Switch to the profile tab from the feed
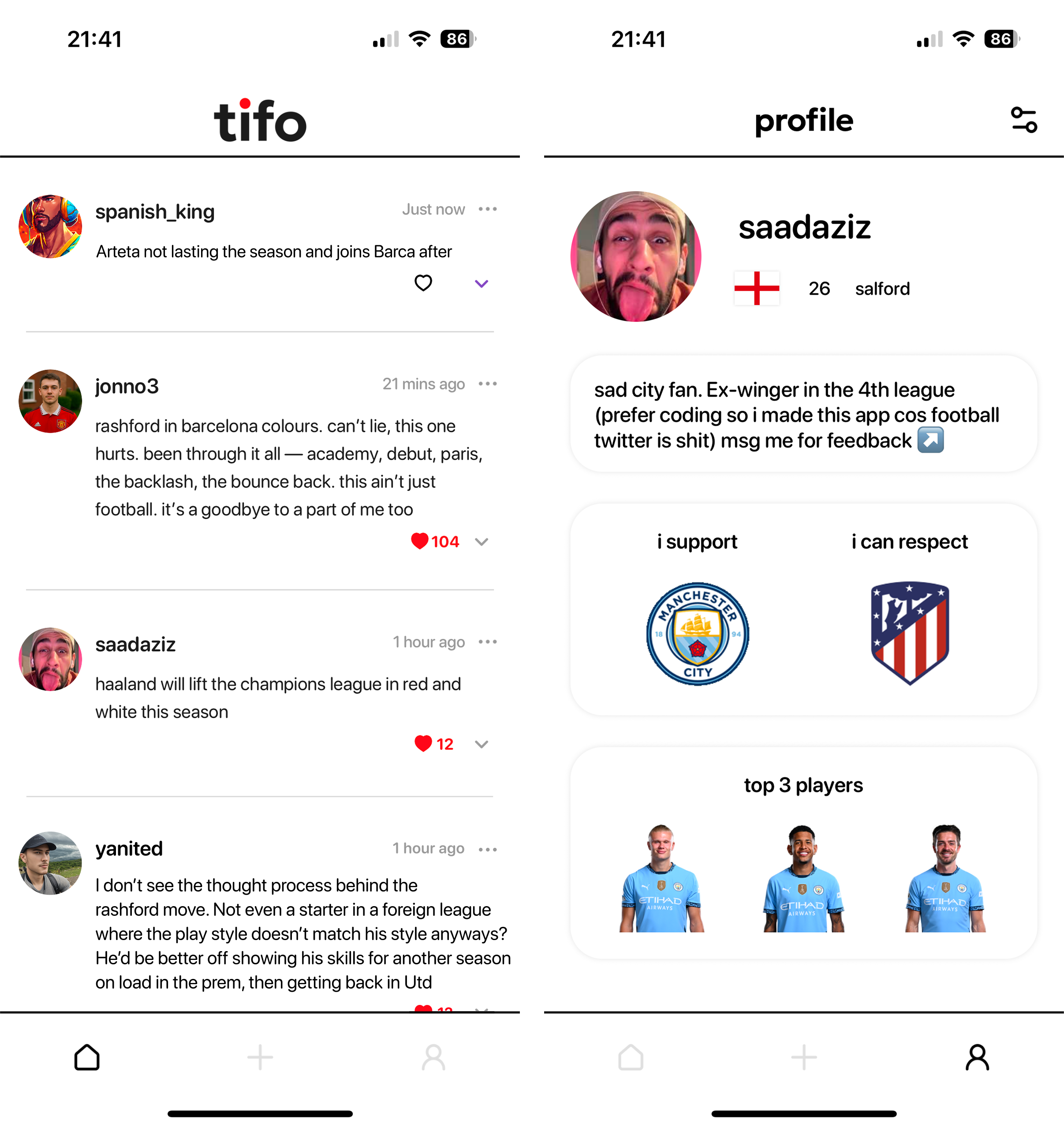This screenshot has height=1128, width=1064. click(x=433, y=1057)
